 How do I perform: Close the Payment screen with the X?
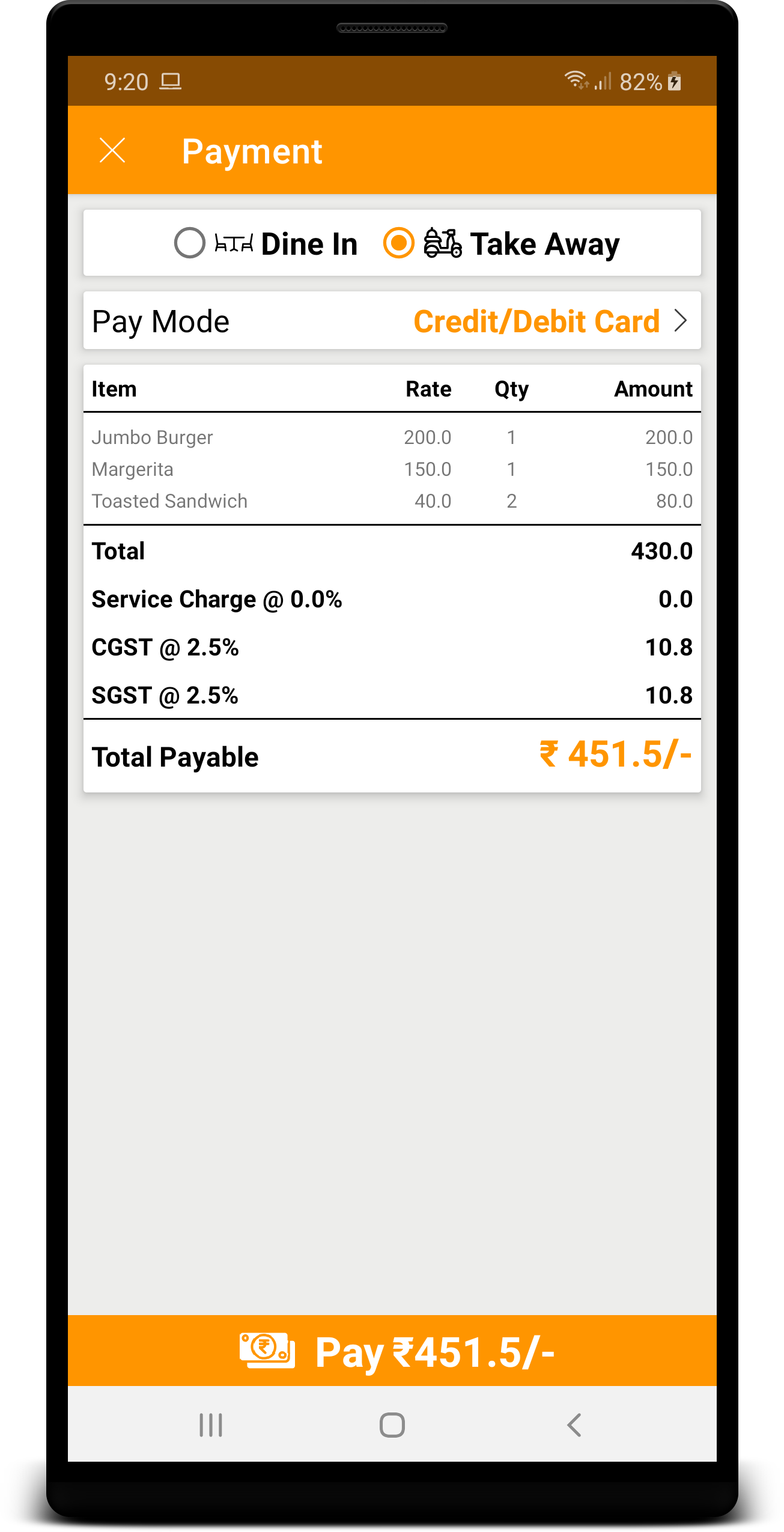pos(112,151)
